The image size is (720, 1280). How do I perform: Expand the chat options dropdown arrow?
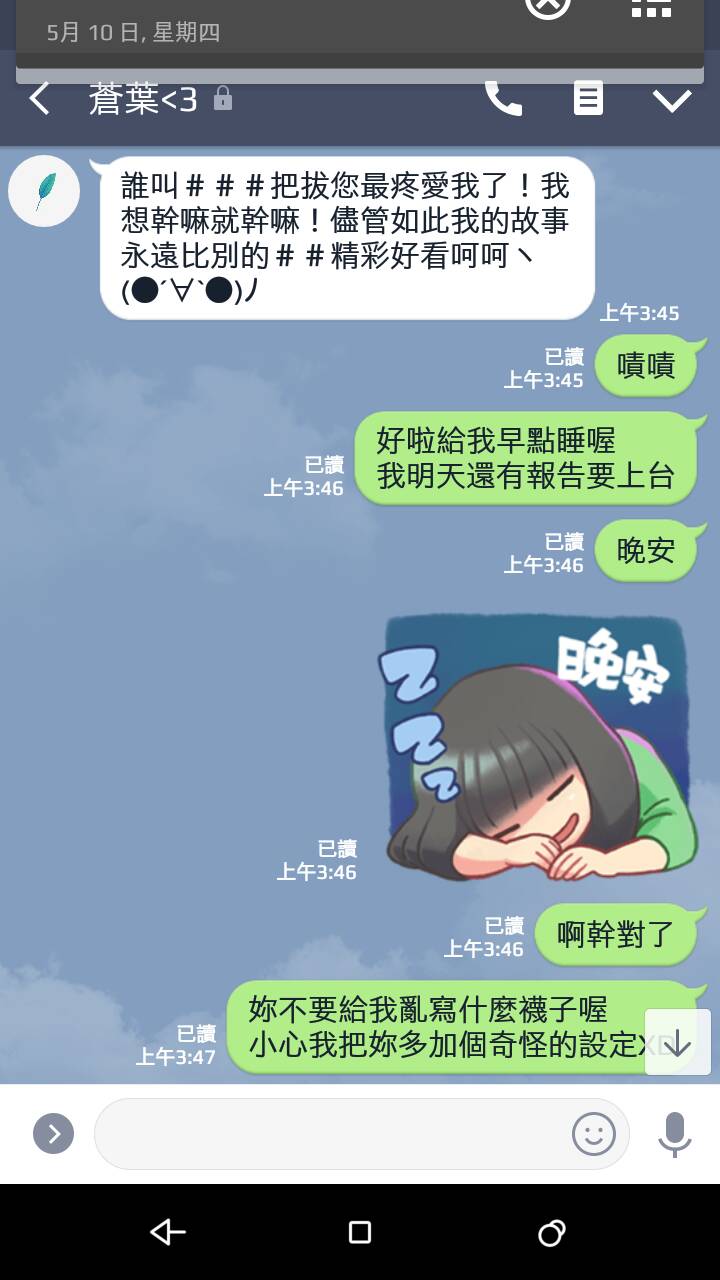(x=672, y=99)
